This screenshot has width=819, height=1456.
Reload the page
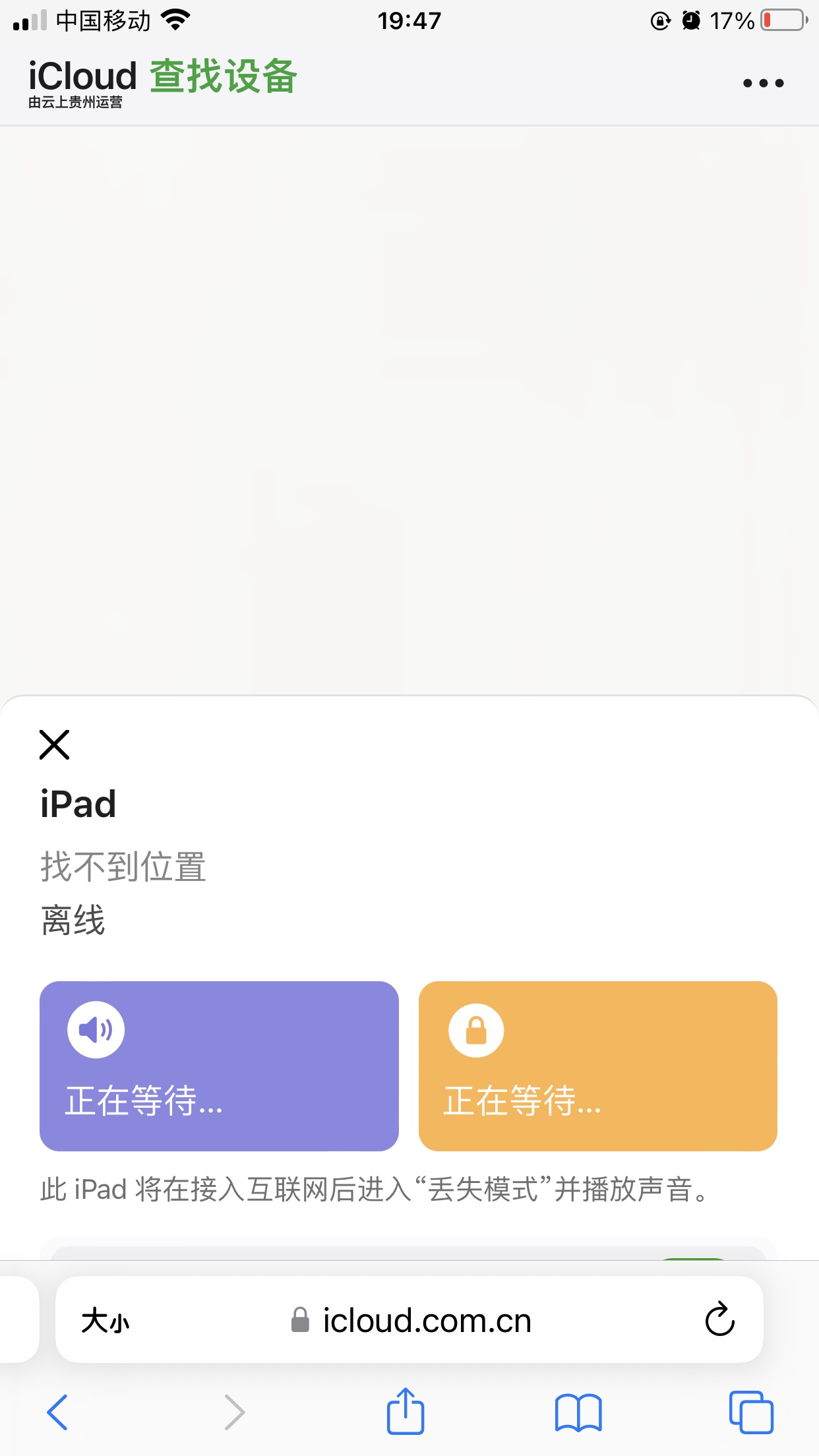click(x=719, y=1319)
